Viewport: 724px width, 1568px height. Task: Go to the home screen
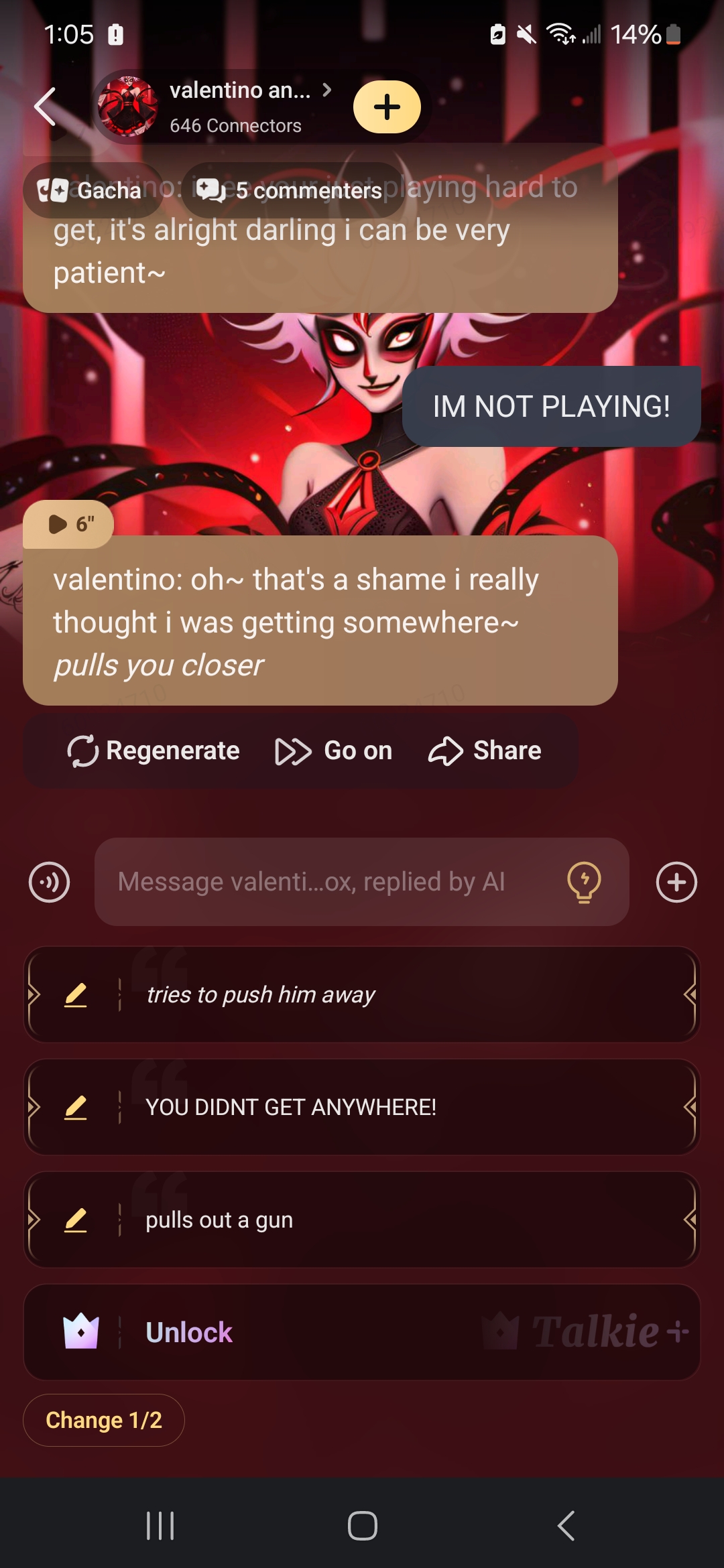pos(362,1526)
